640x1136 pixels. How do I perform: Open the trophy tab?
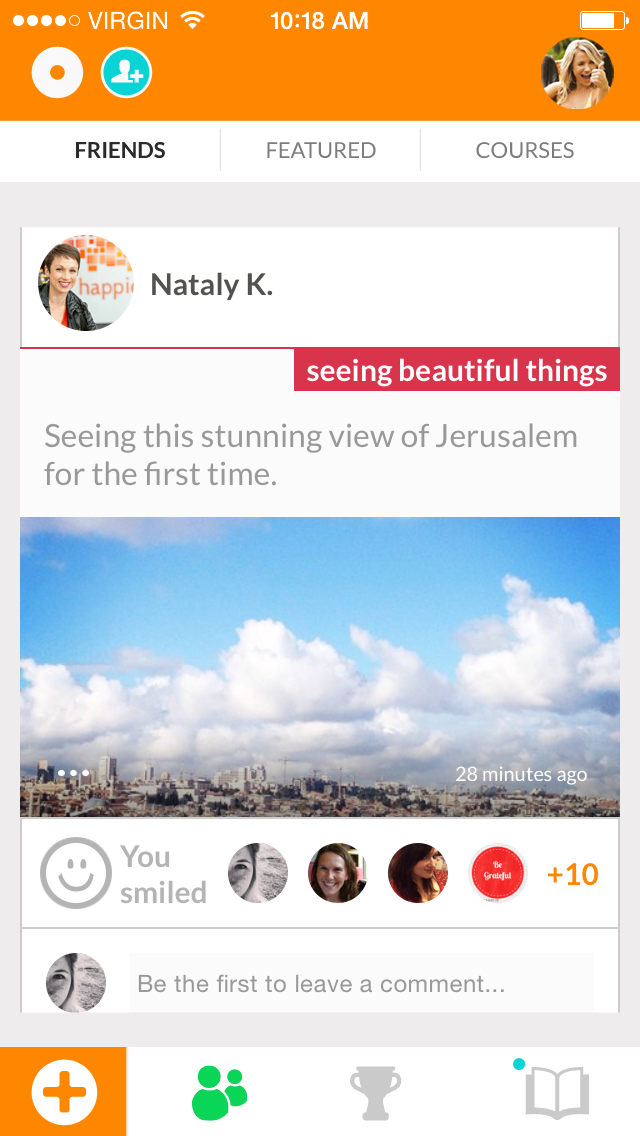click(x=375, y=1093)
